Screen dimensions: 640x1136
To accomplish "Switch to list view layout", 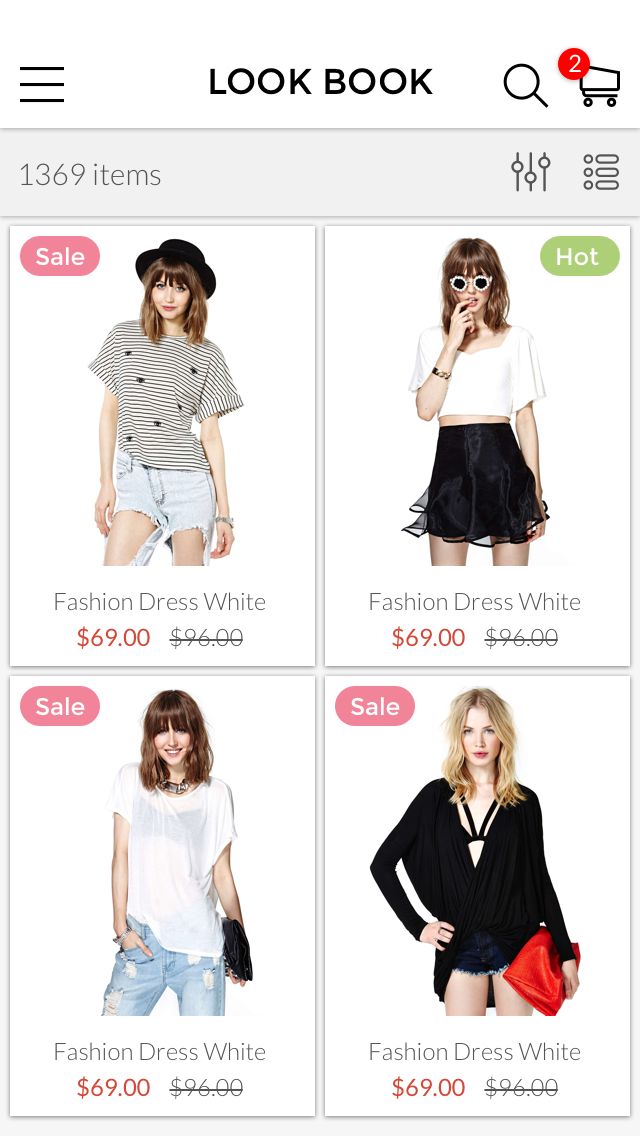I will 601,172.
